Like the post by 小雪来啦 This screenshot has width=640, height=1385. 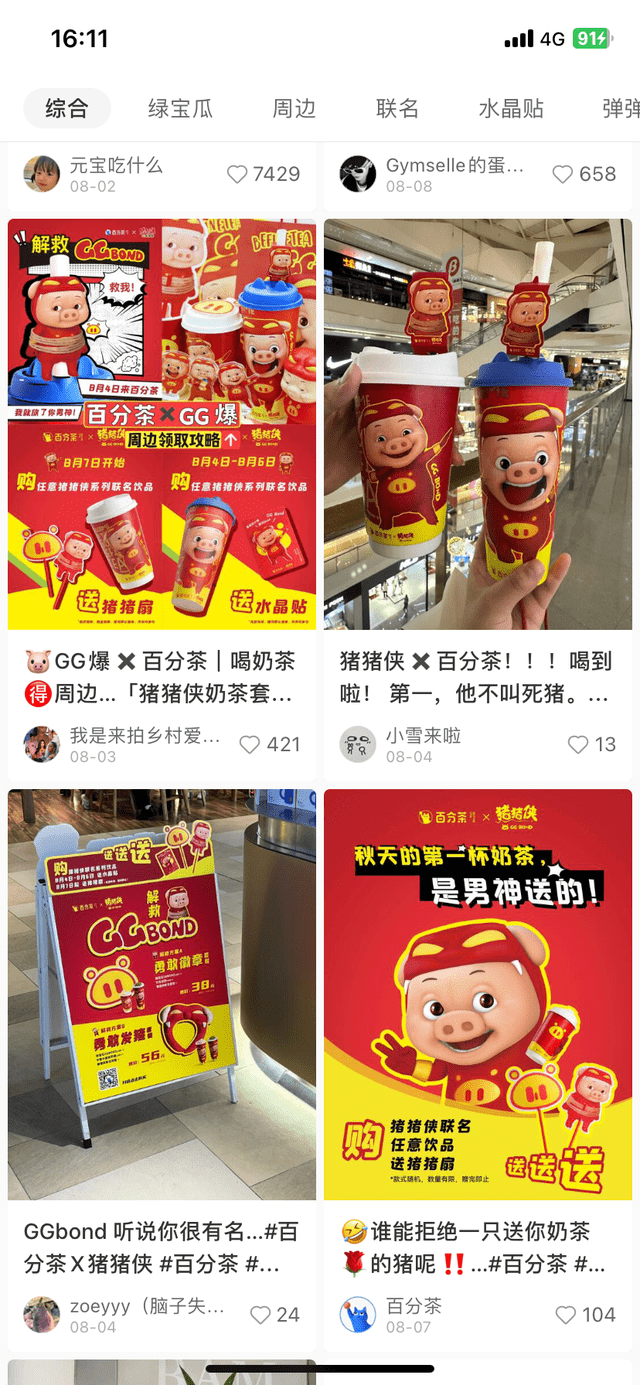[578, 744]
